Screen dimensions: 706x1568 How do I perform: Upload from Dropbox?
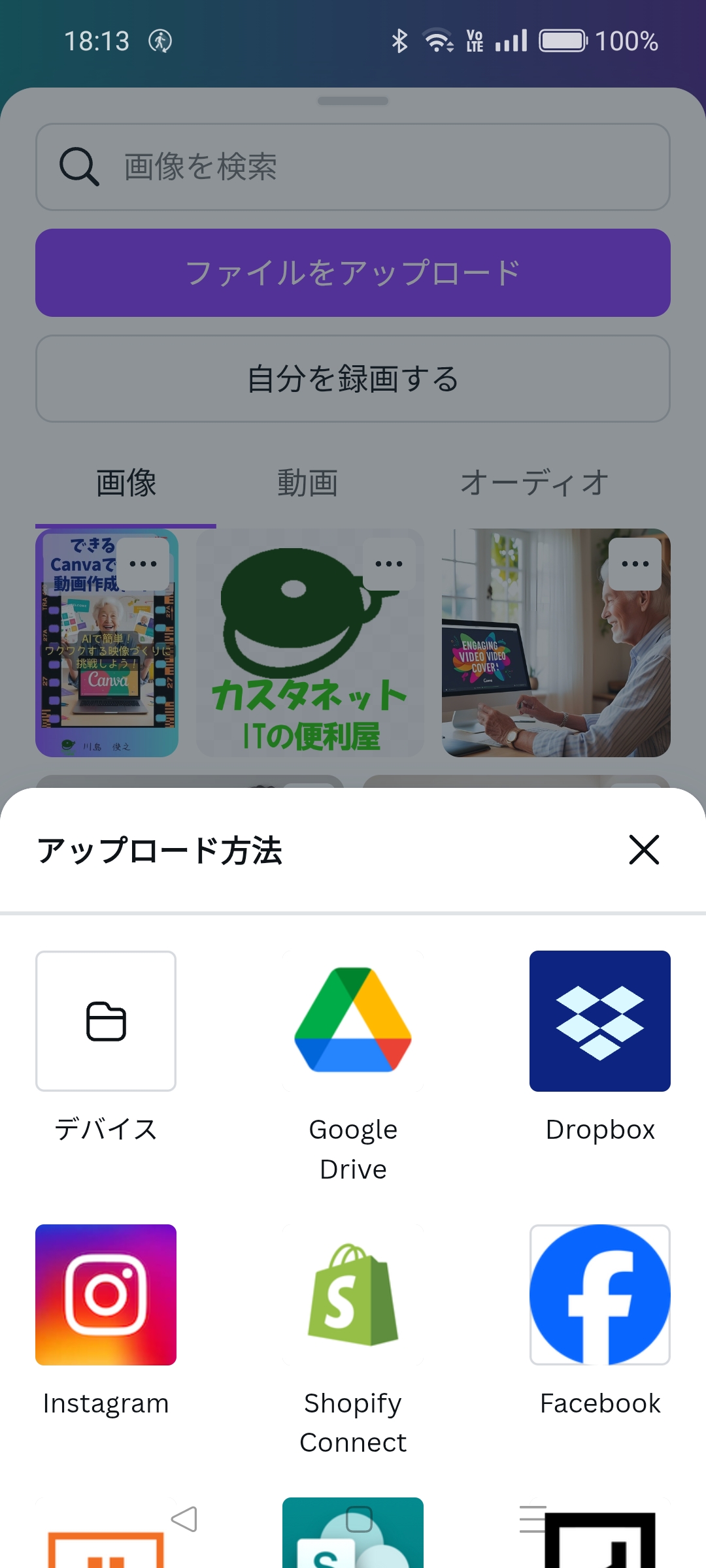click(599, 1021)
